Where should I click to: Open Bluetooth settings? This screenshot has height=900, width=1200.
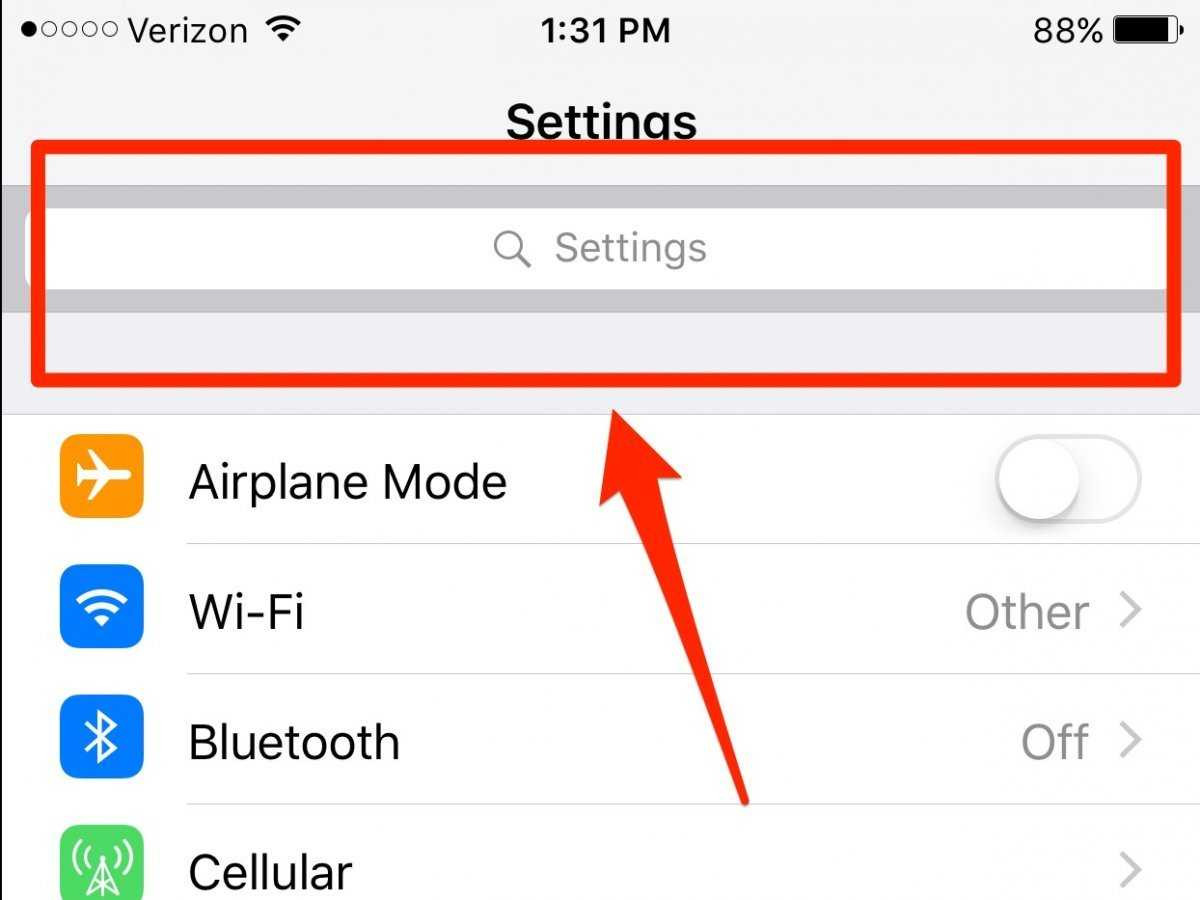[x=600, y=741]
